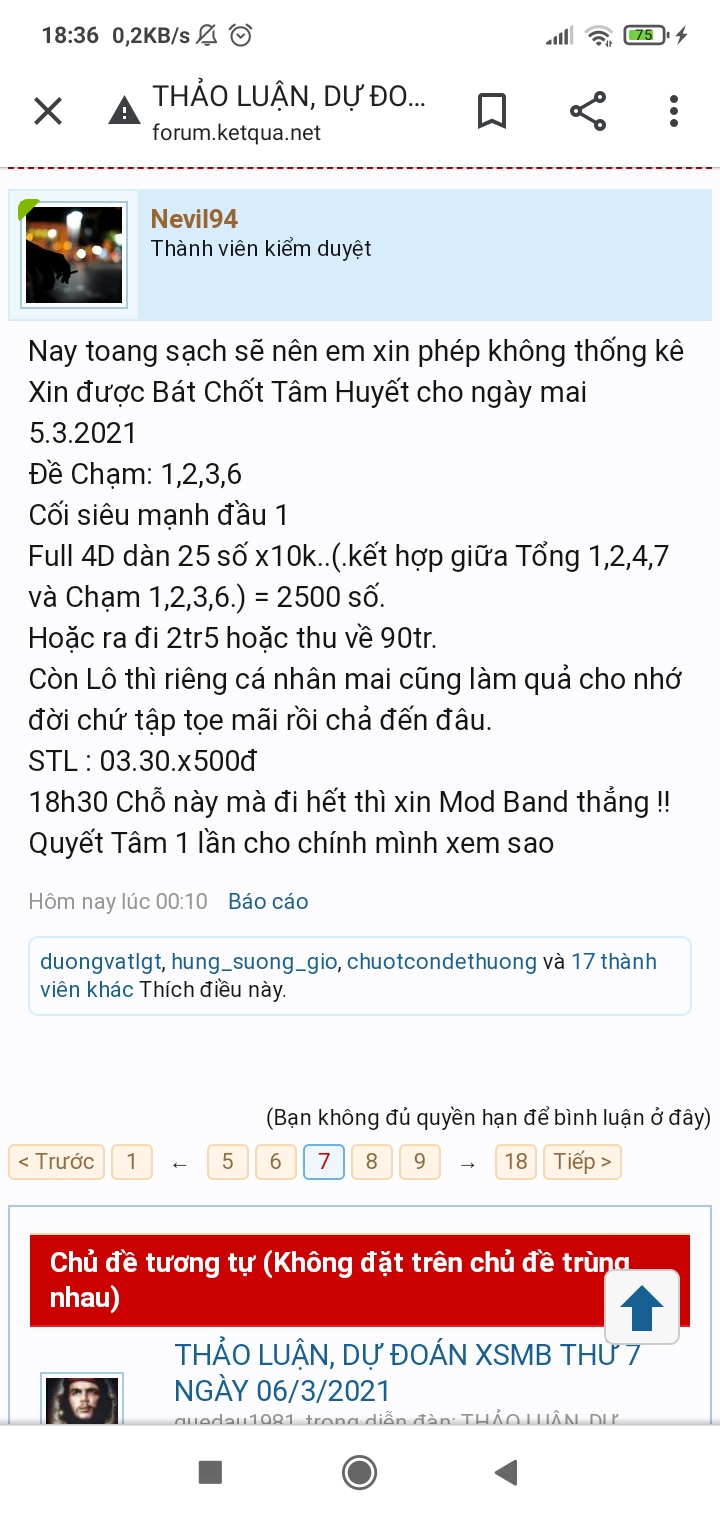Screen dimensions: 720x1520
Task: Open page 9 of the thread
Action: tap(419, 1161)
